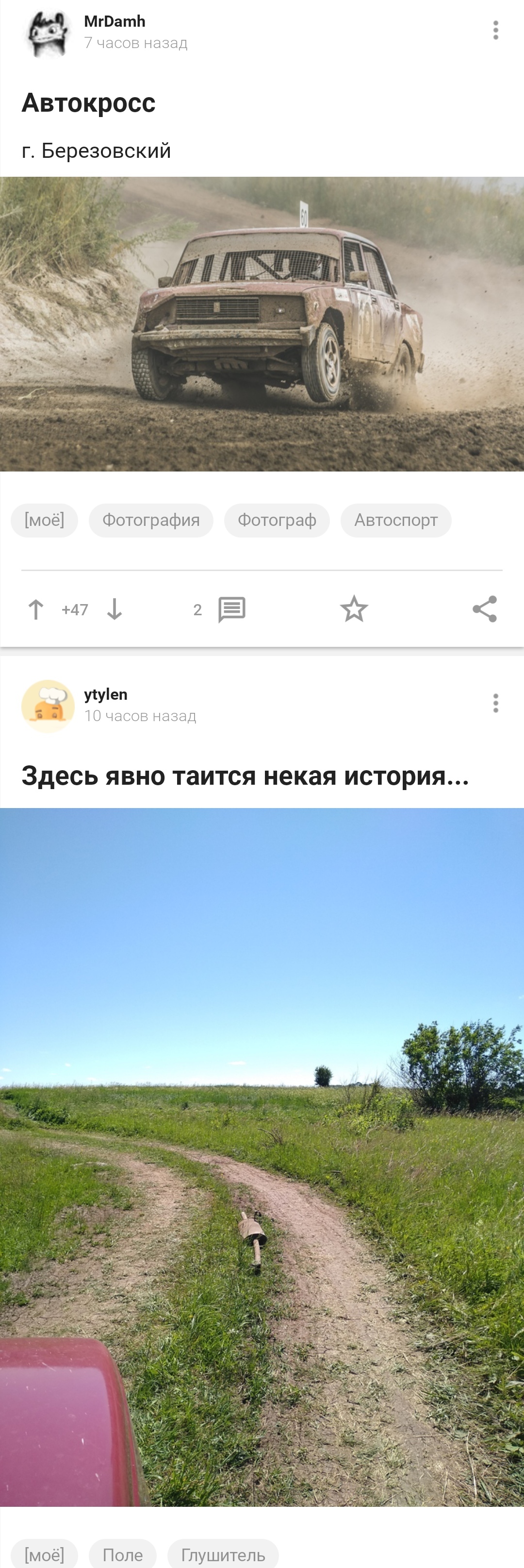The height and width of the screenshot is (1568, 524).
Task: Select the Поле tag
Action: pos(123,1554)
